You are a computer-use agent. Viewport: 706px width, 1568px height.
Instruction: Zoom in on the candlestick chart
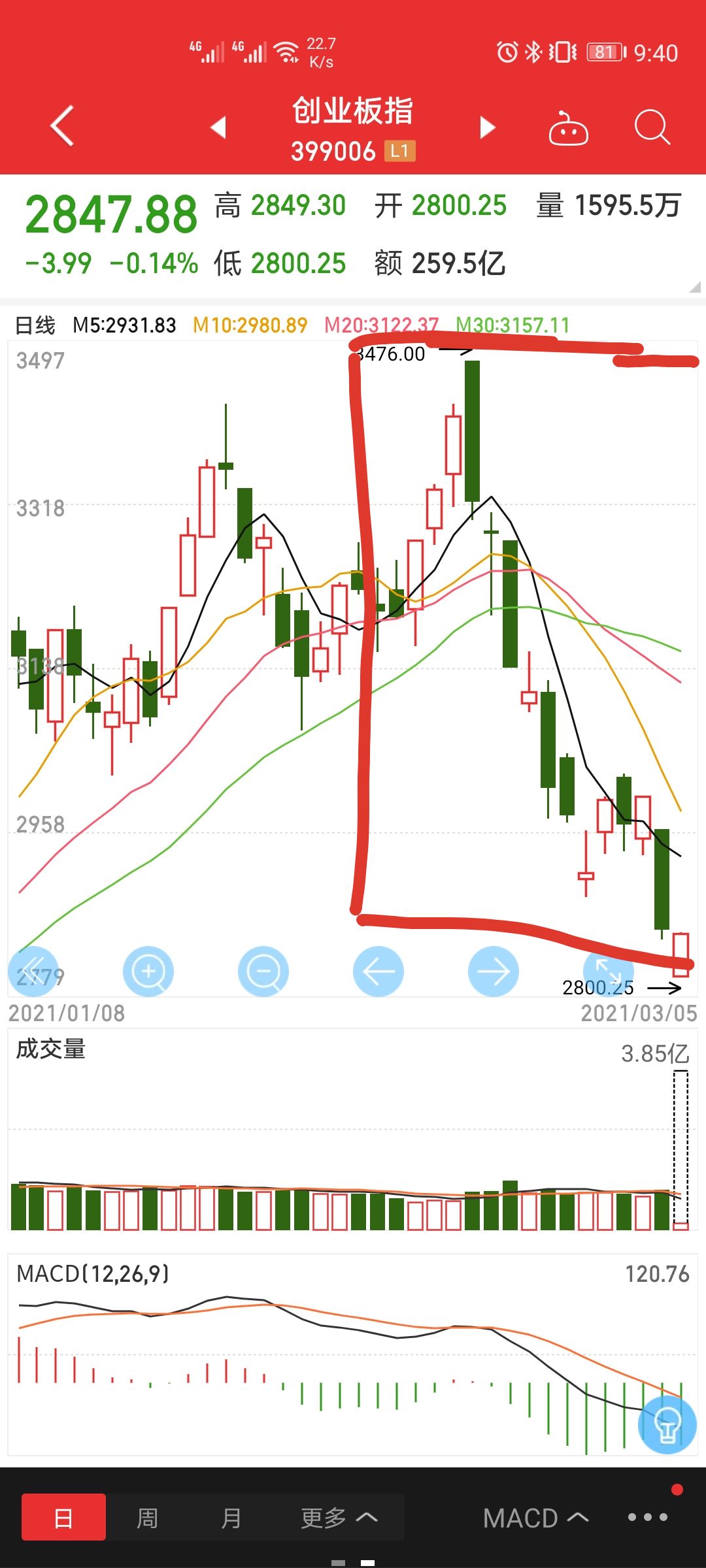148,972
